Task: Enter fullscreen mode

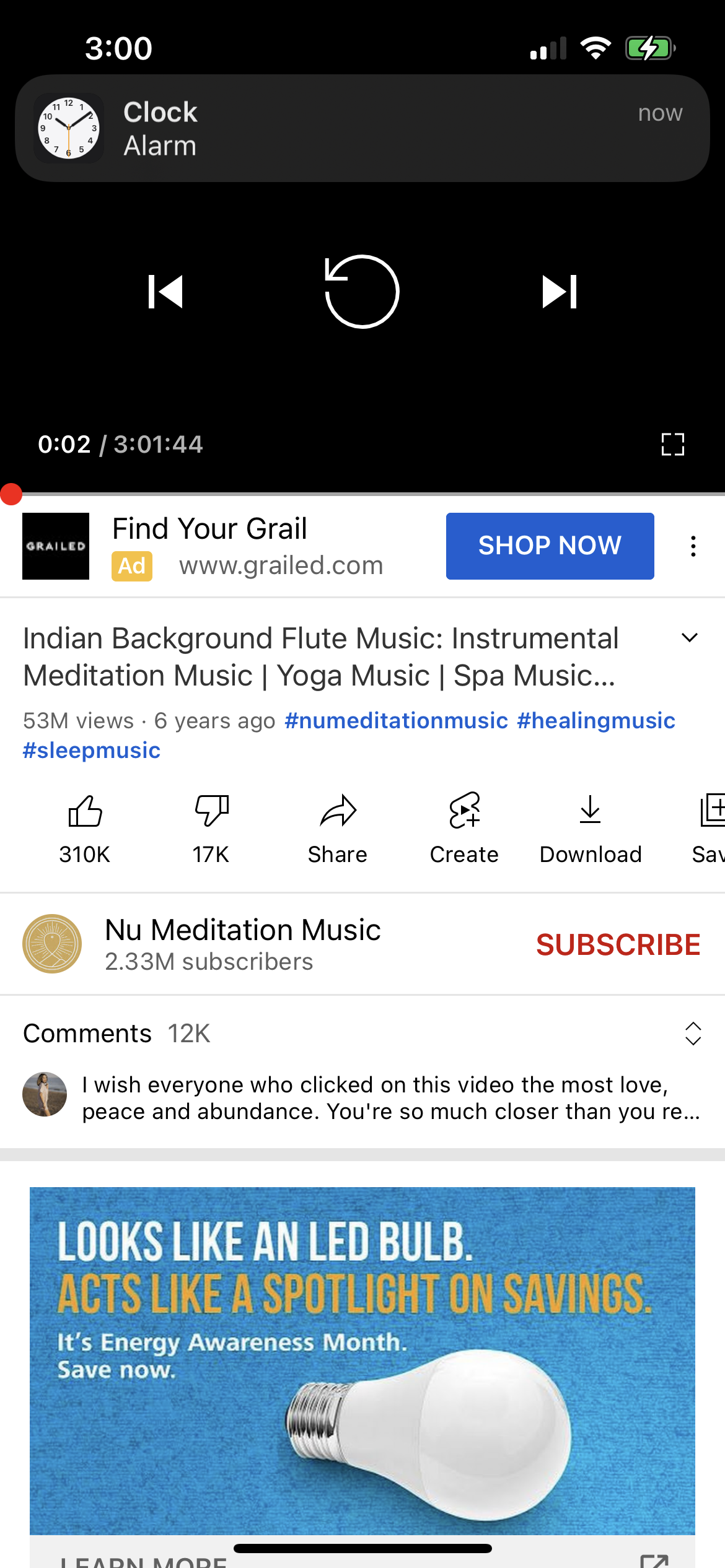Action: (673, 444)
